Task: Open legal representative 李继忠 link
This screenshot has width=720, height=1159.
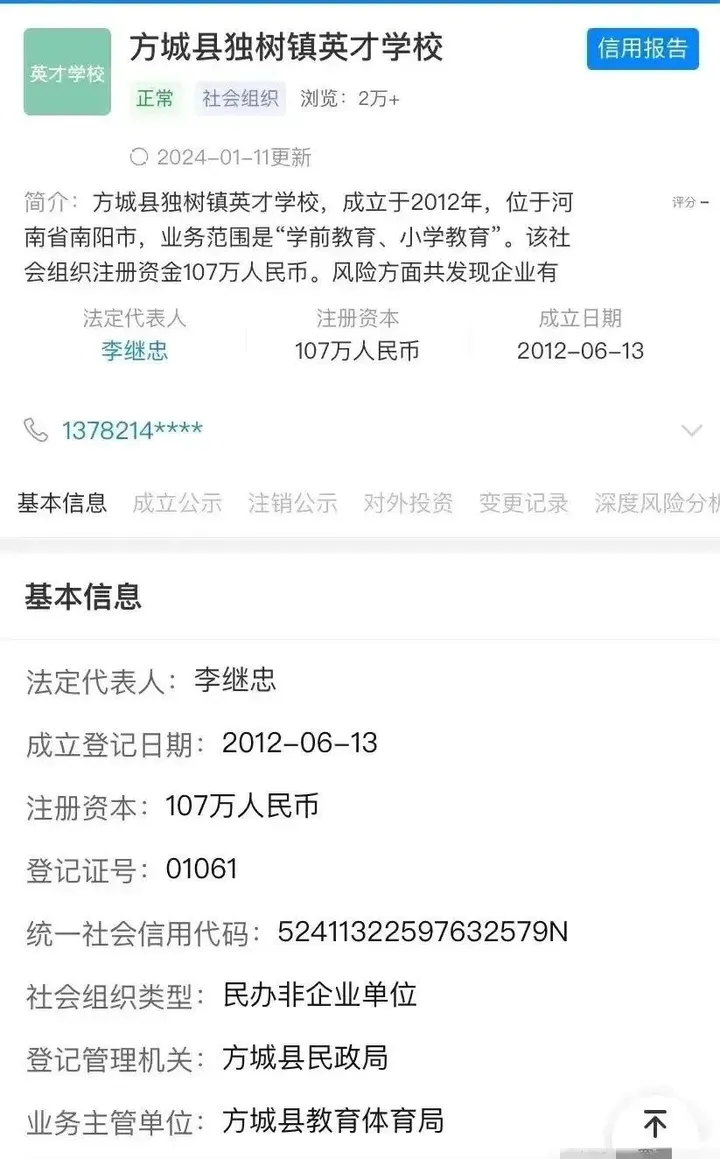Action: (x=135, y=351)
